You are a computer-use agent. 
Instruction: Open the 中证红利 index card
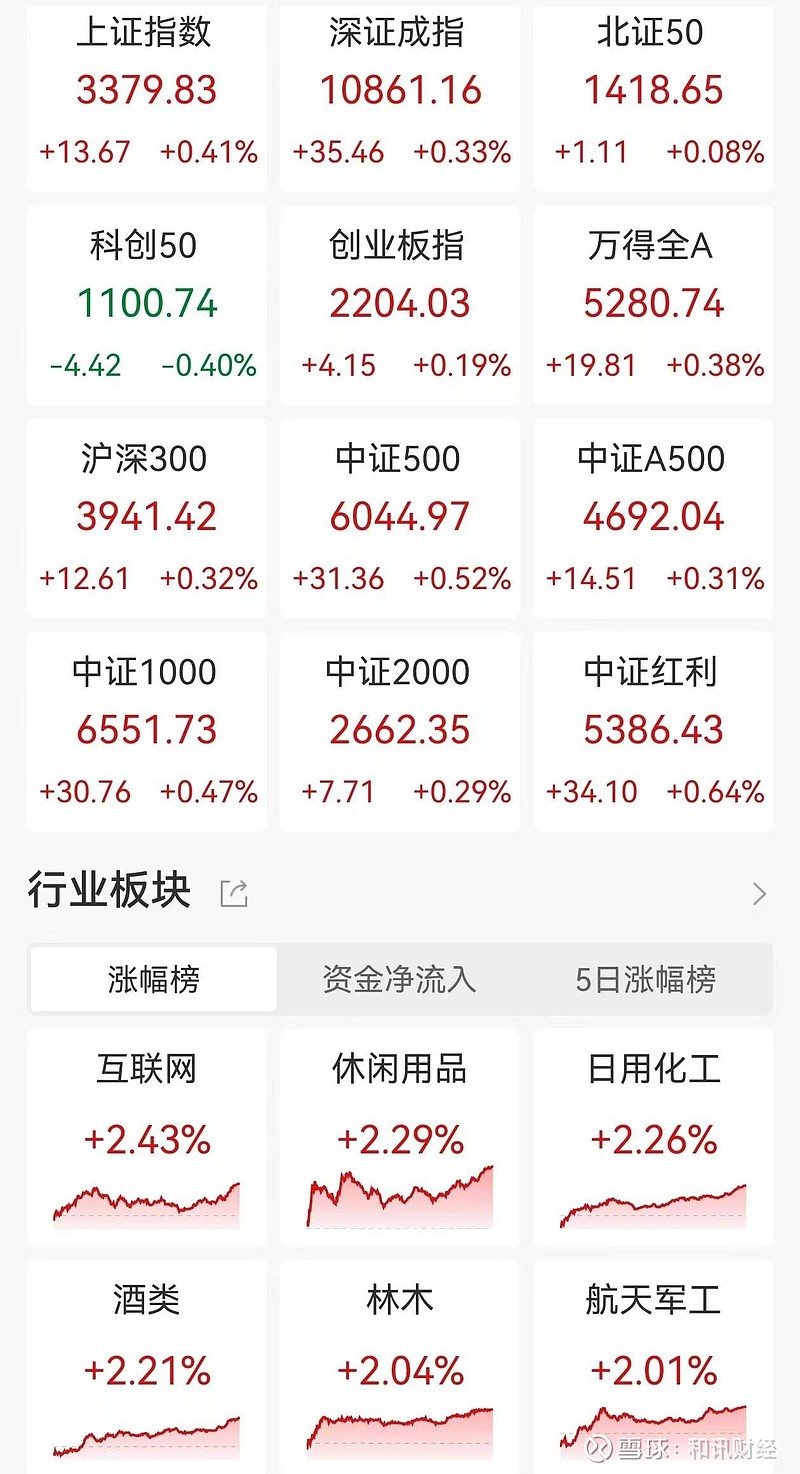click(653, 731)
